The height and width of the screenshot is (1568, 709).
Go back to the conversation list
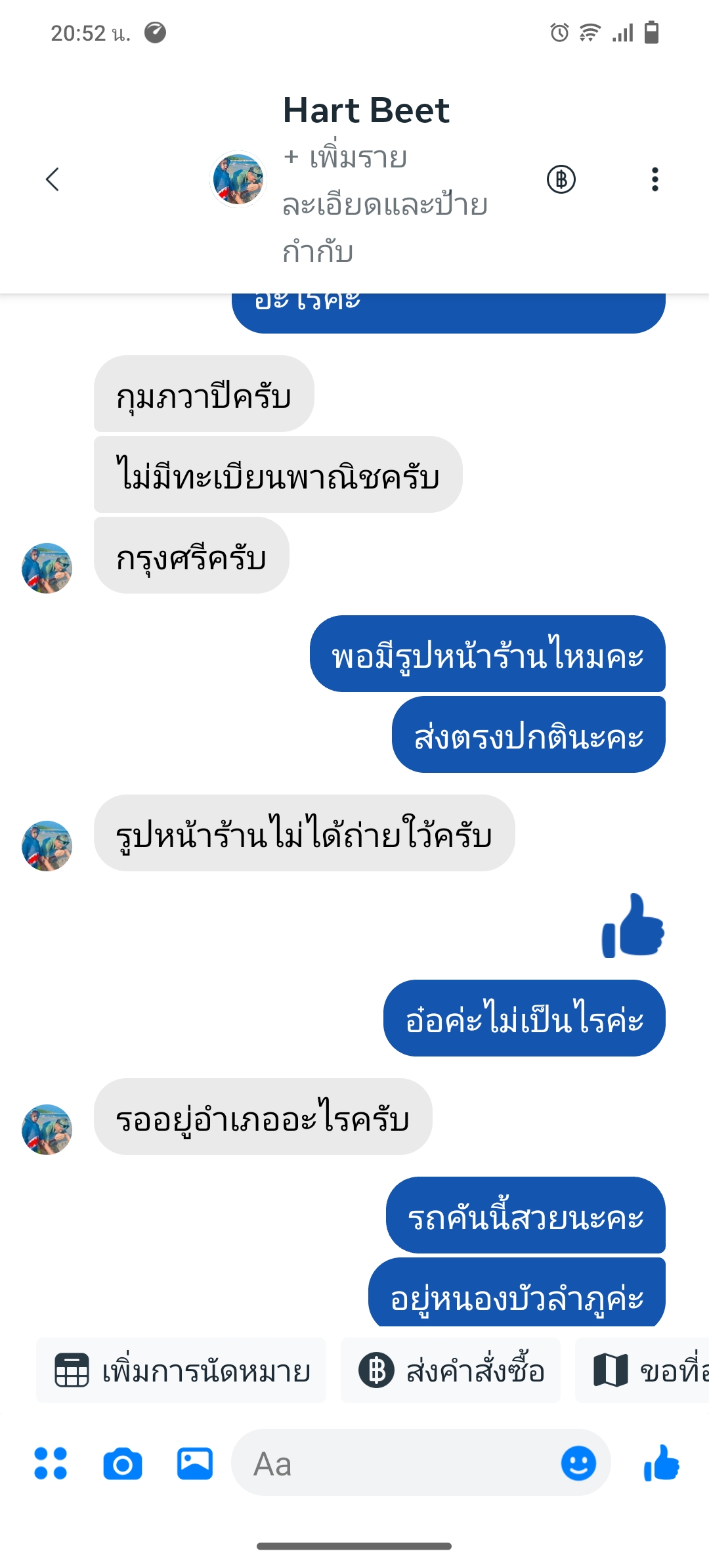[53, 179]
